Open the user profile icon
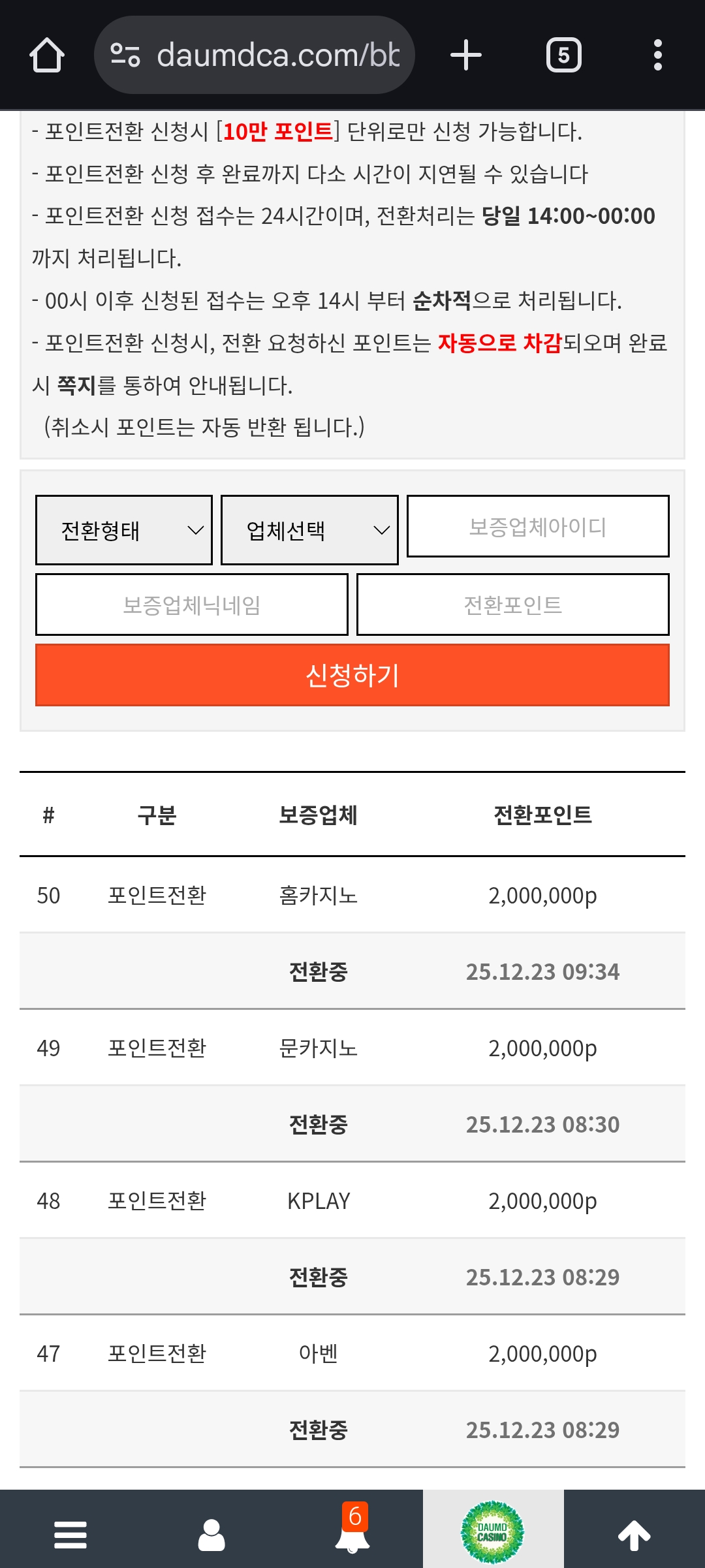 click(x=211, y=1534)
